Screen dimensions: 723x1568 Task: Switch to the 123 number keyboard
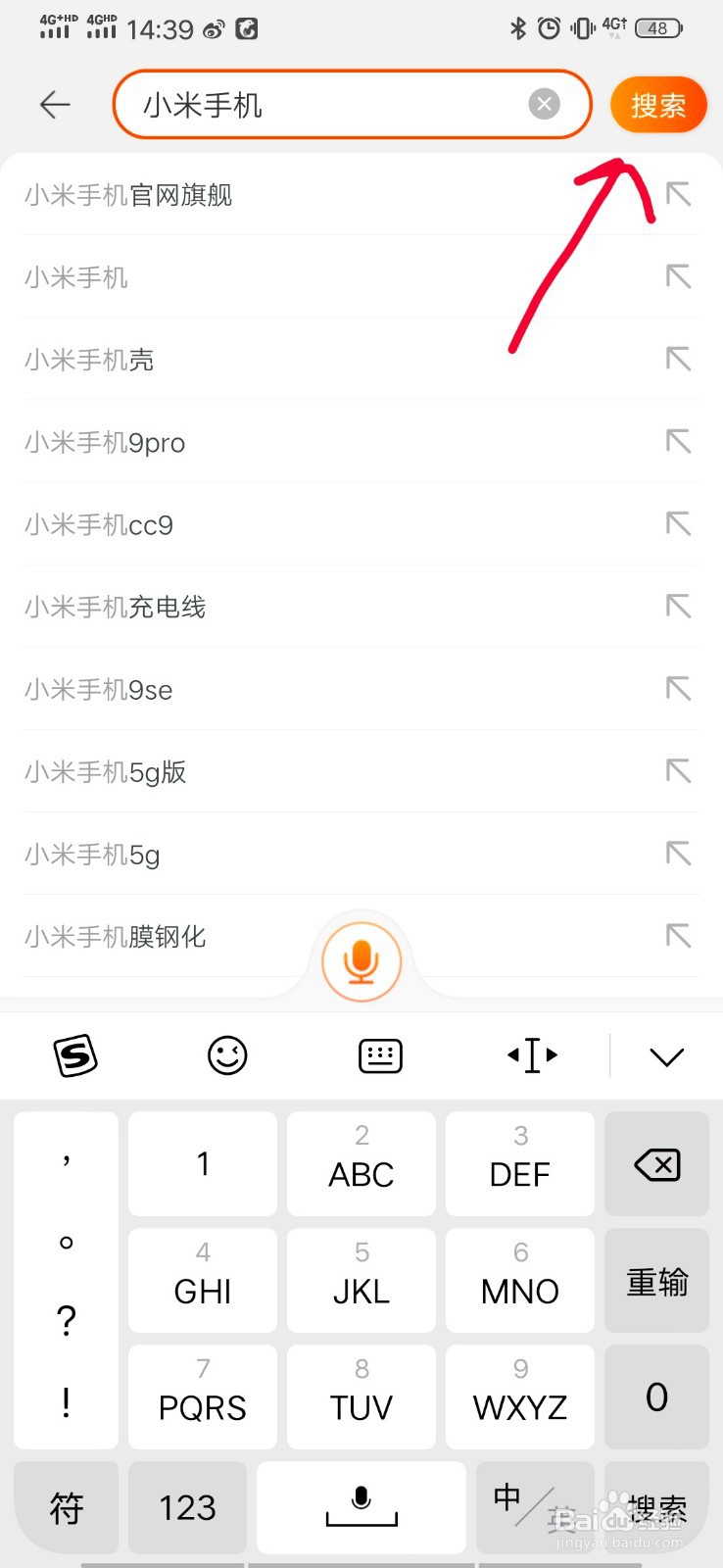tap(187, 1507)
